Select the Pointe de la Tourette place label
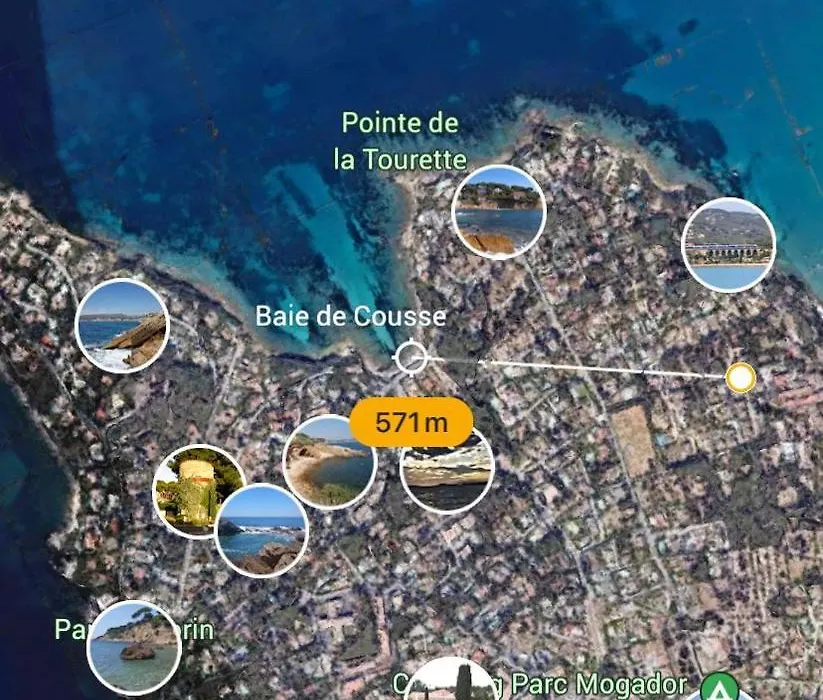 (x=400, y=141)
